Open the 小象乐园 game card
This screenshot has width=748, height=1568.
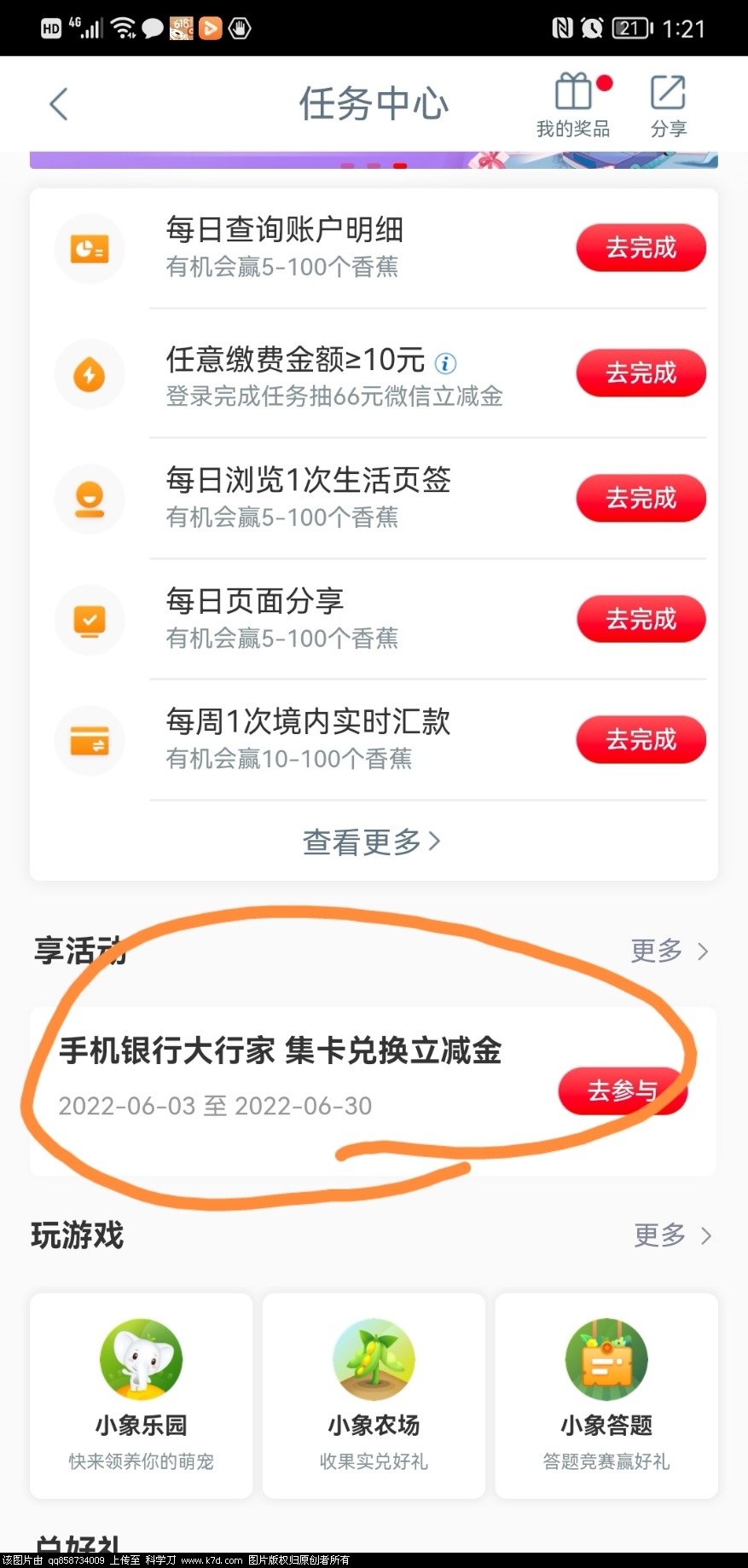tap(141, 1395)
